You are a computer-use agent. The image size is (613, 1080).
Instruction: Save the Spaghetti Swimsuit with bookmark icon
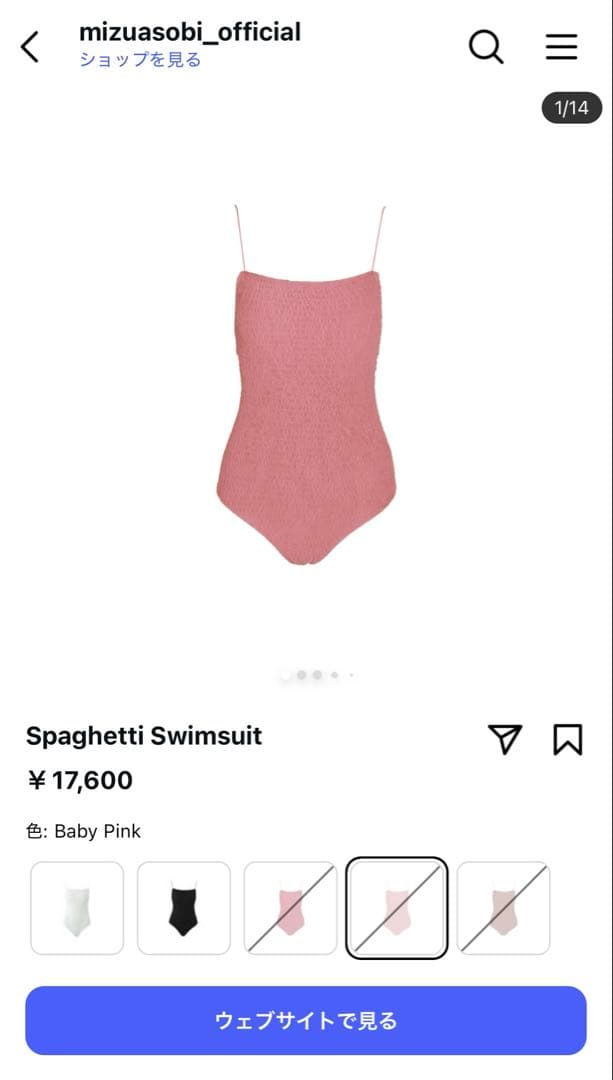tap(567, 739)
